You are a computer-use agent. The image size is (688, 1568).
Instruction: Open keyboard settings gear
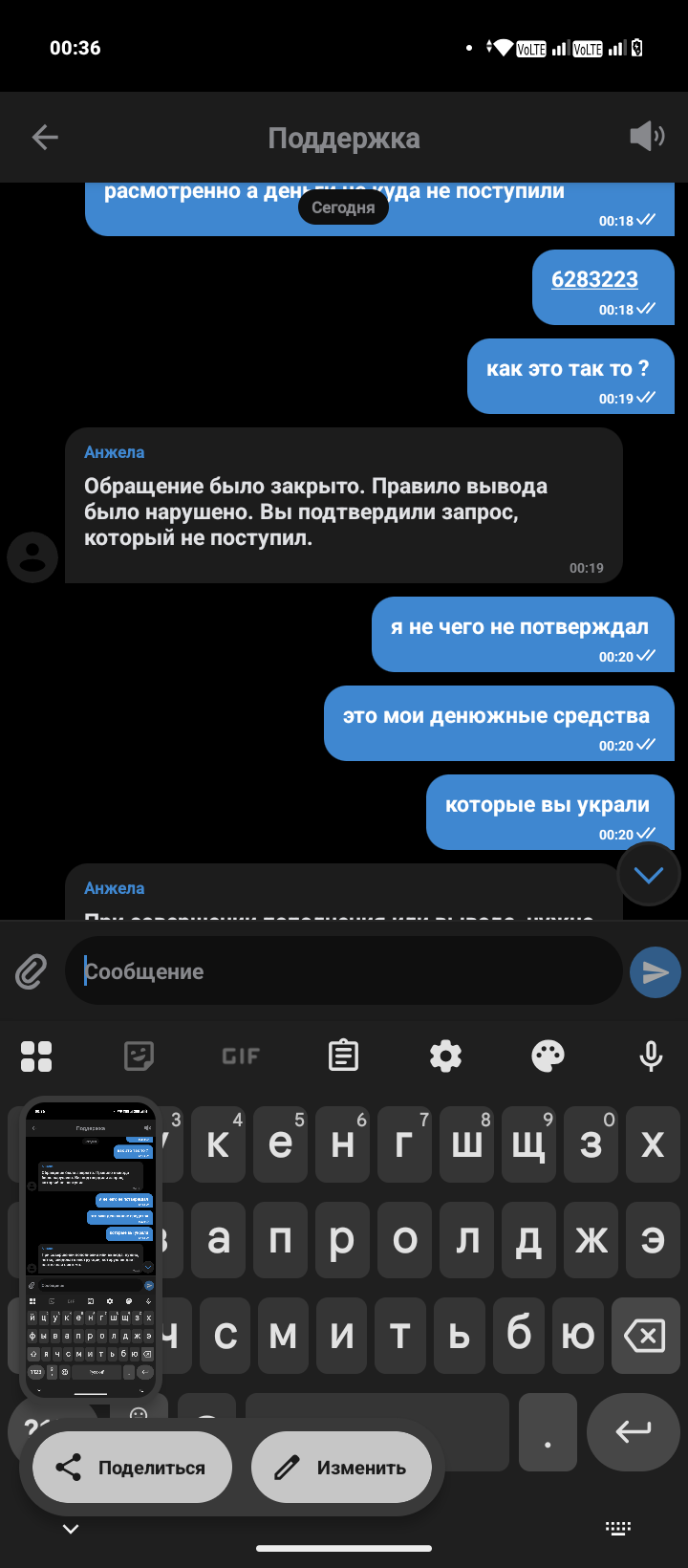[x=445, y=1056]
